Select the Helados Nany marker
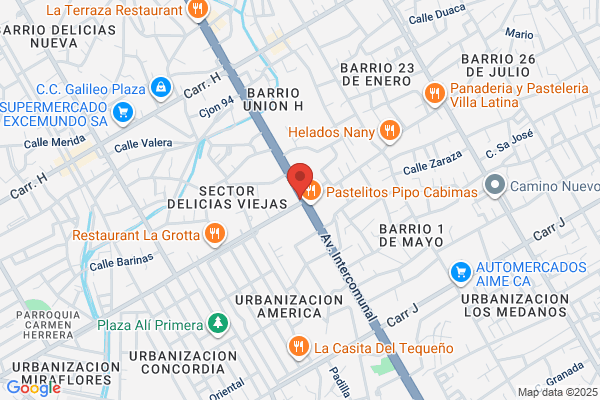 pos(390,131)
